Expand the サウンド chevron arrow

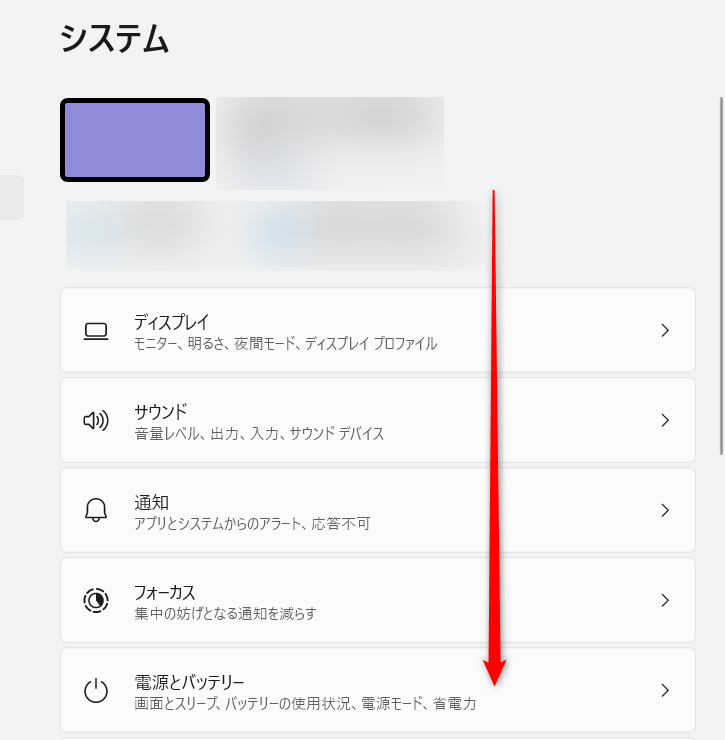[x=666, y=421]
